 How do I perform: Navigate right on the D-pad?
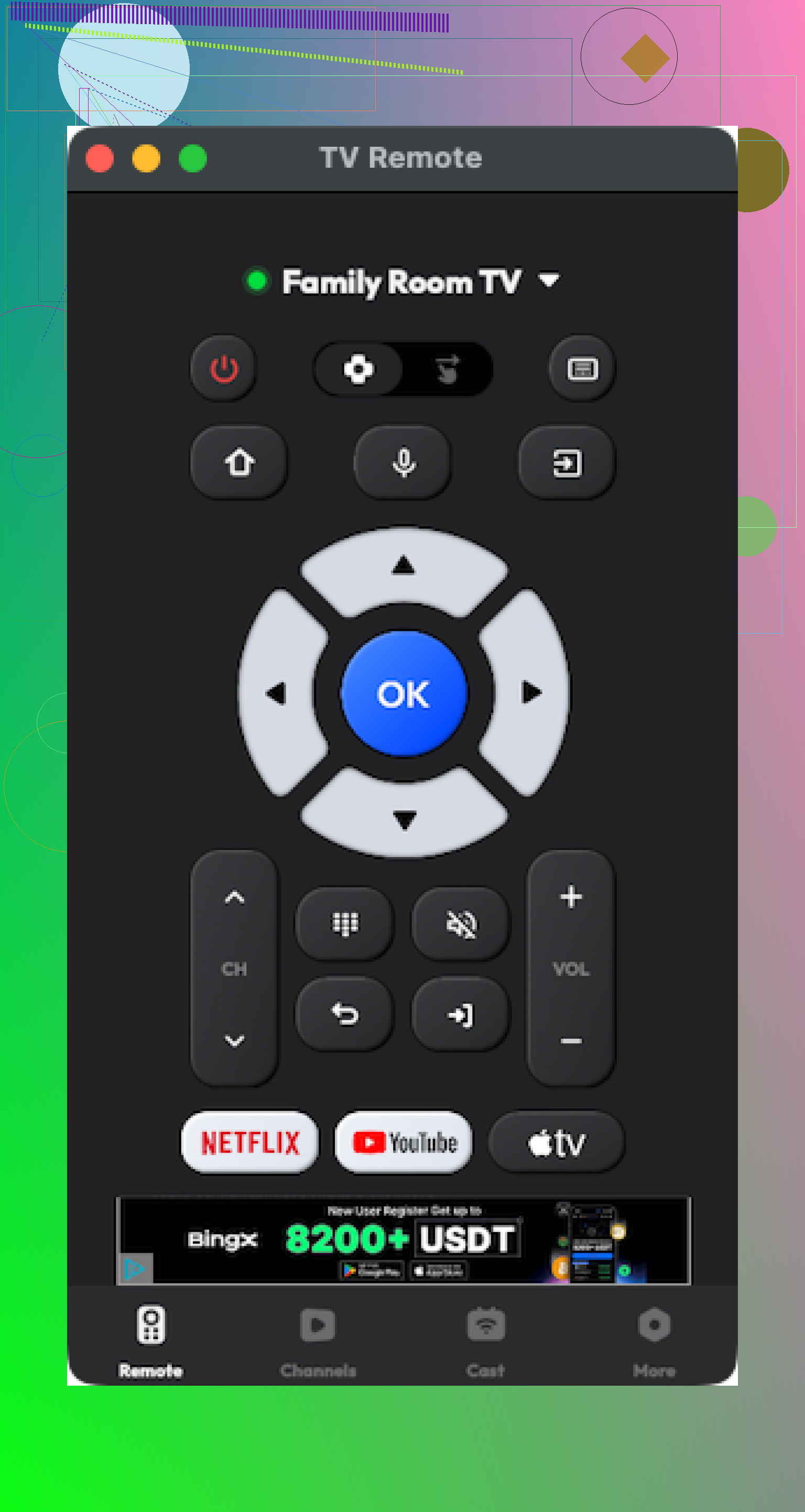(530, 693)
